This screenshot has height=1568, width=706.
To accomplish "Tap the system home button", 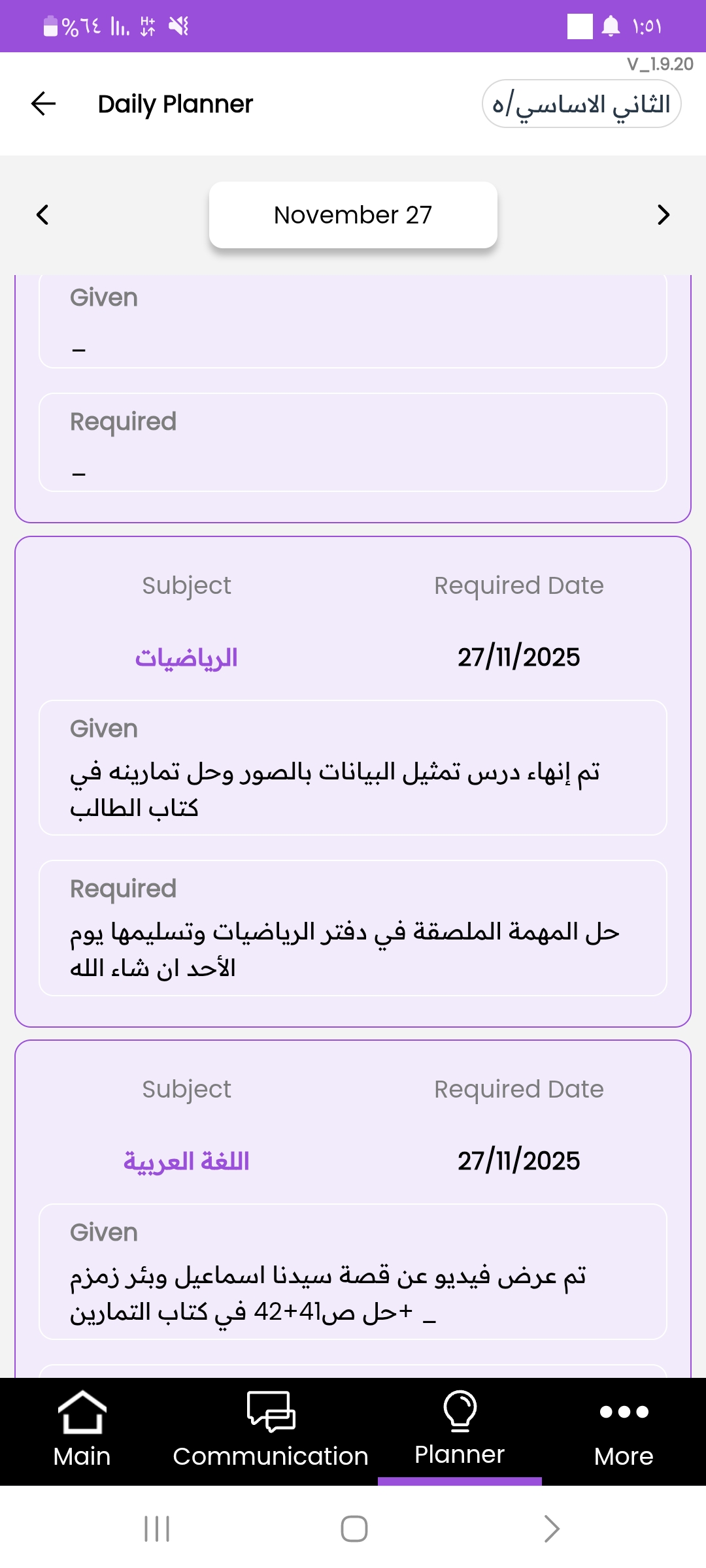I will [x=354, y=1529].
